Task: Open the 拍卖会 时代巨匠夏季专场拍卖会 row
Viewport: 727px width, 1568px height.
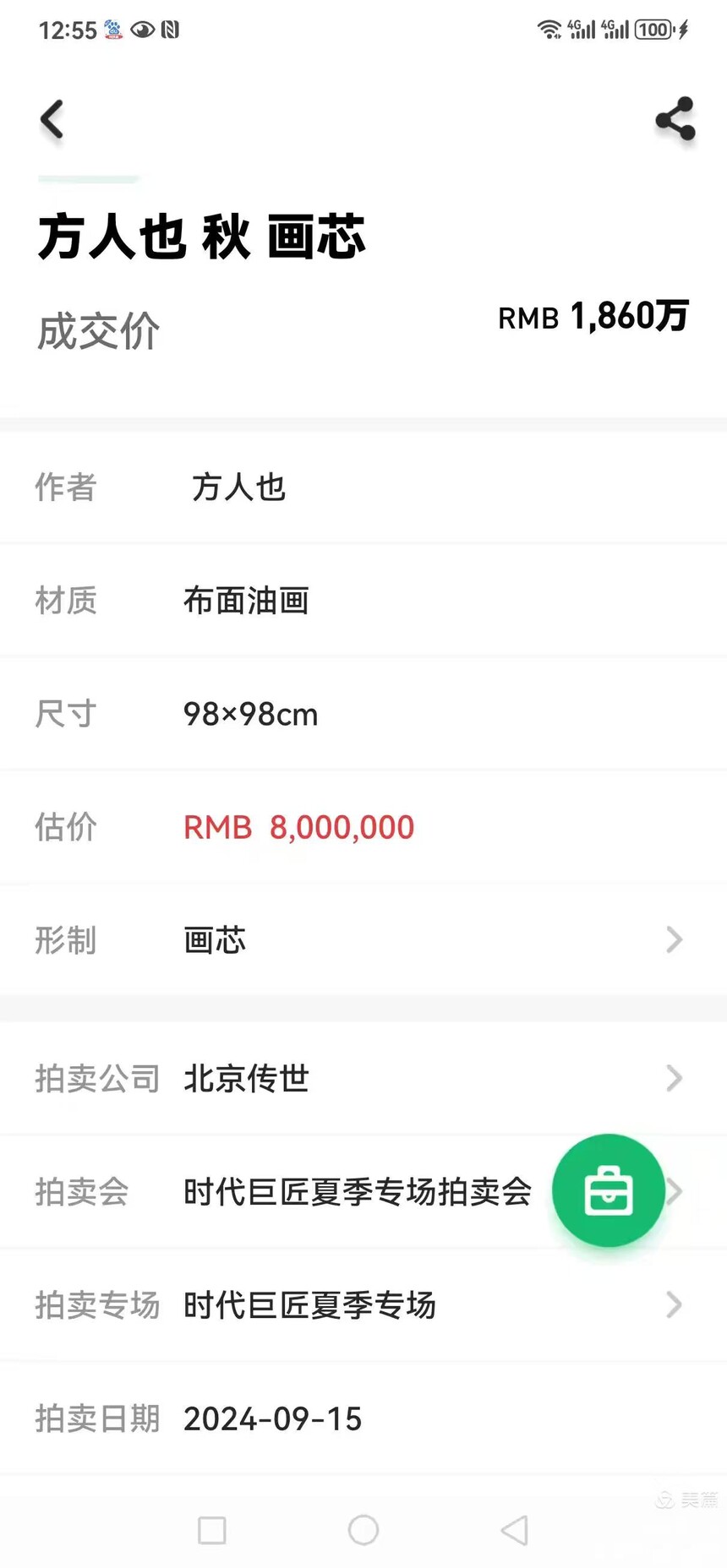Action: (x=357, y=1191)
